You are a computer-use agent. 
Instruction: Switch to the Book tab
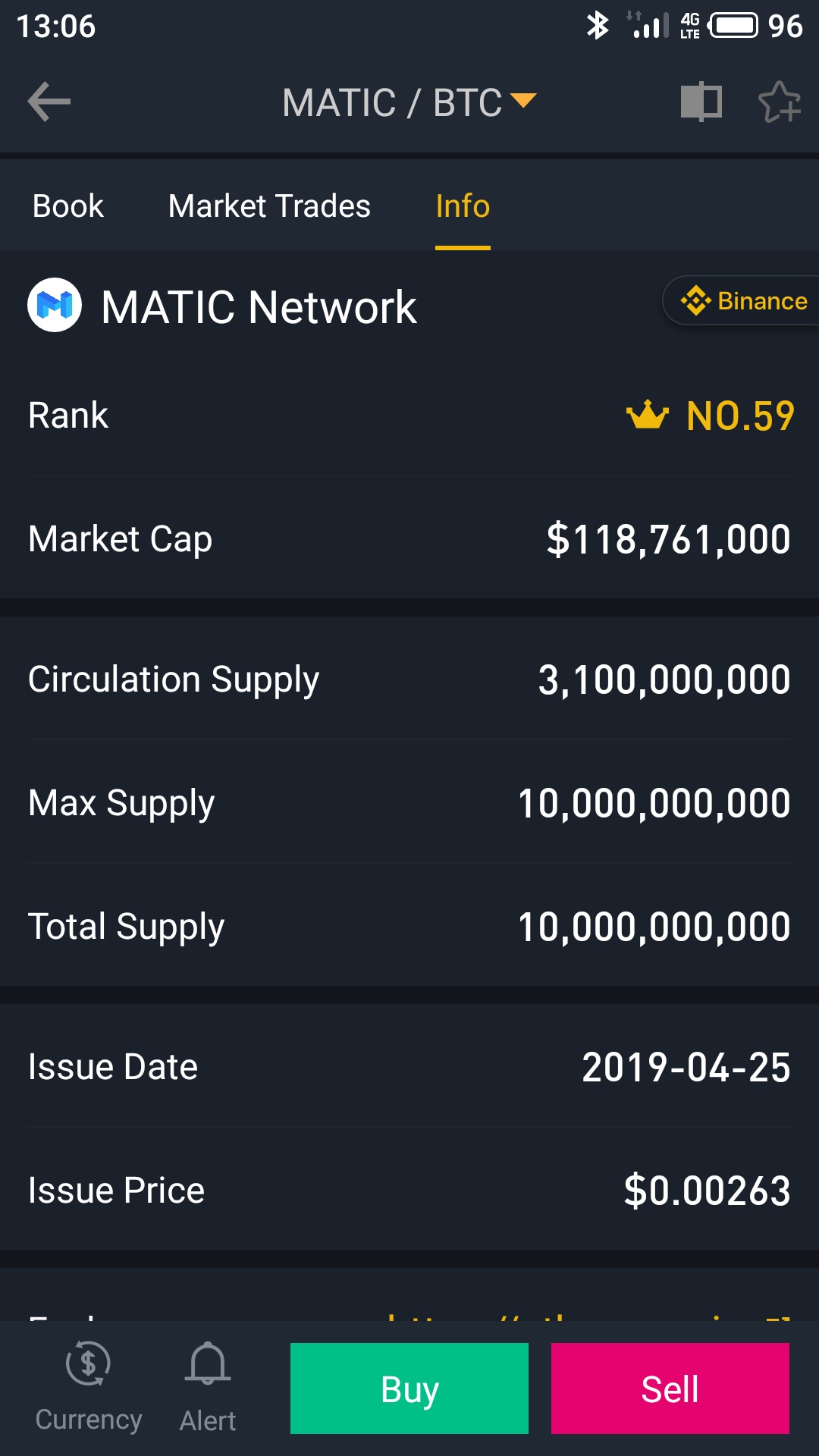point(68,206)
